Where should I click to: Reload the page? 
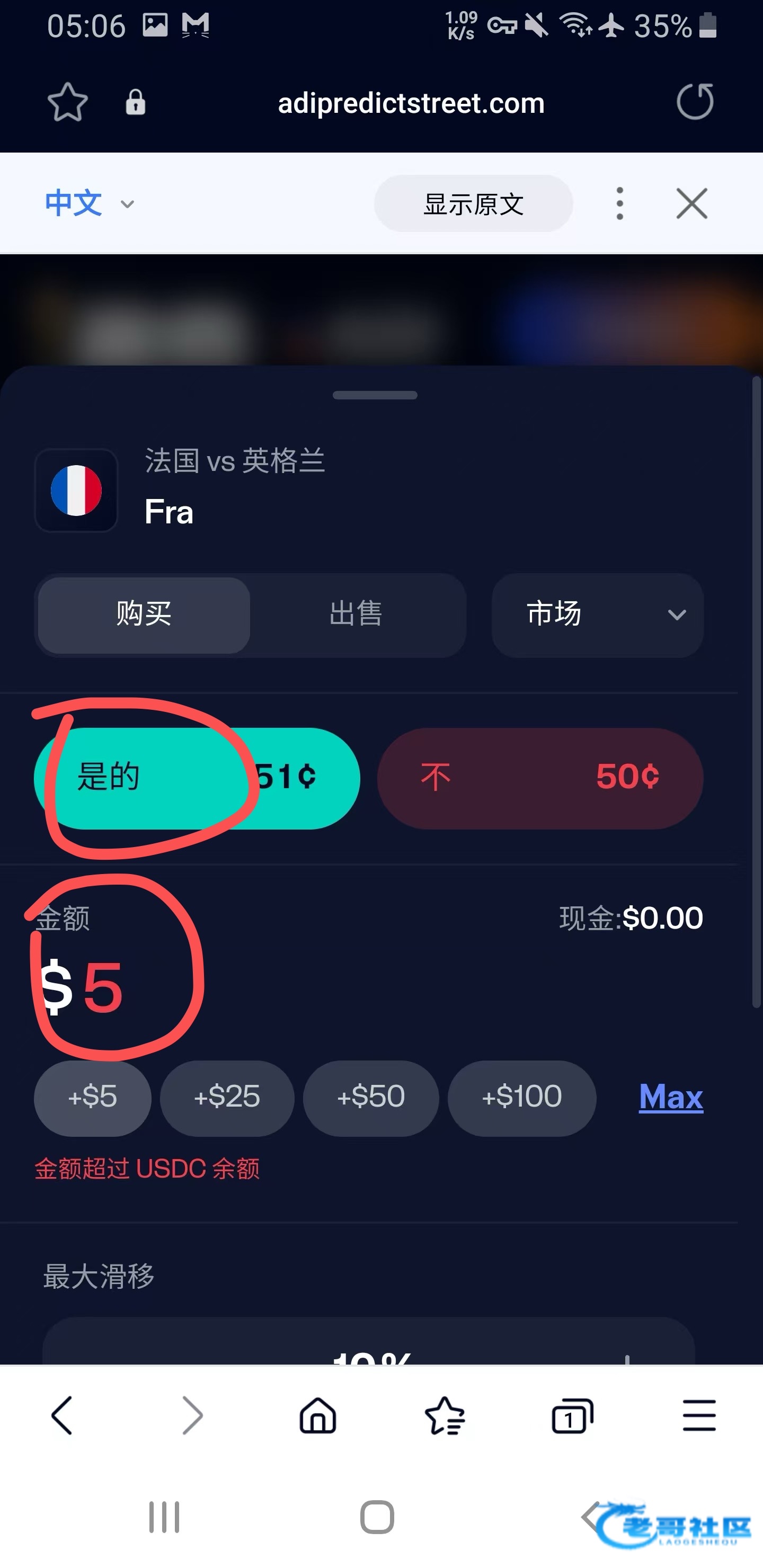coord(695,101)
